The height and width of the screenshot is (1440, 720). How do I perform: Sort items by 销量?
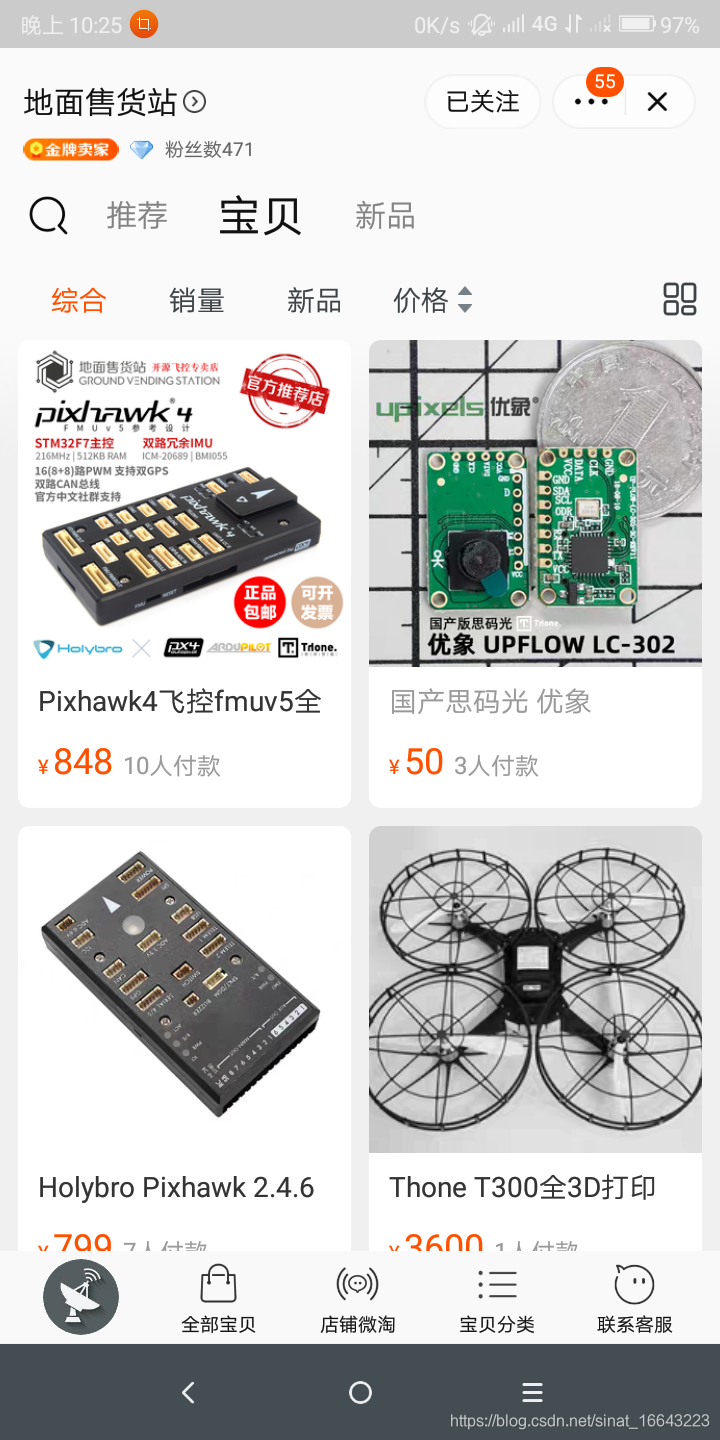point(196,300)
